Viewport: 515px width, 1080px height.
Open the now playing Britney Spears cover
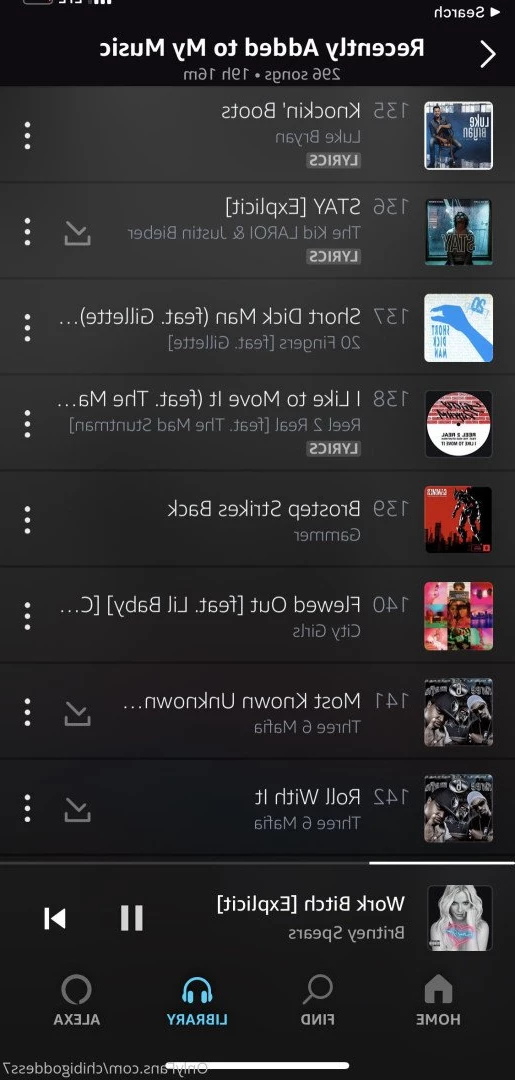click(x=460, y=918)
